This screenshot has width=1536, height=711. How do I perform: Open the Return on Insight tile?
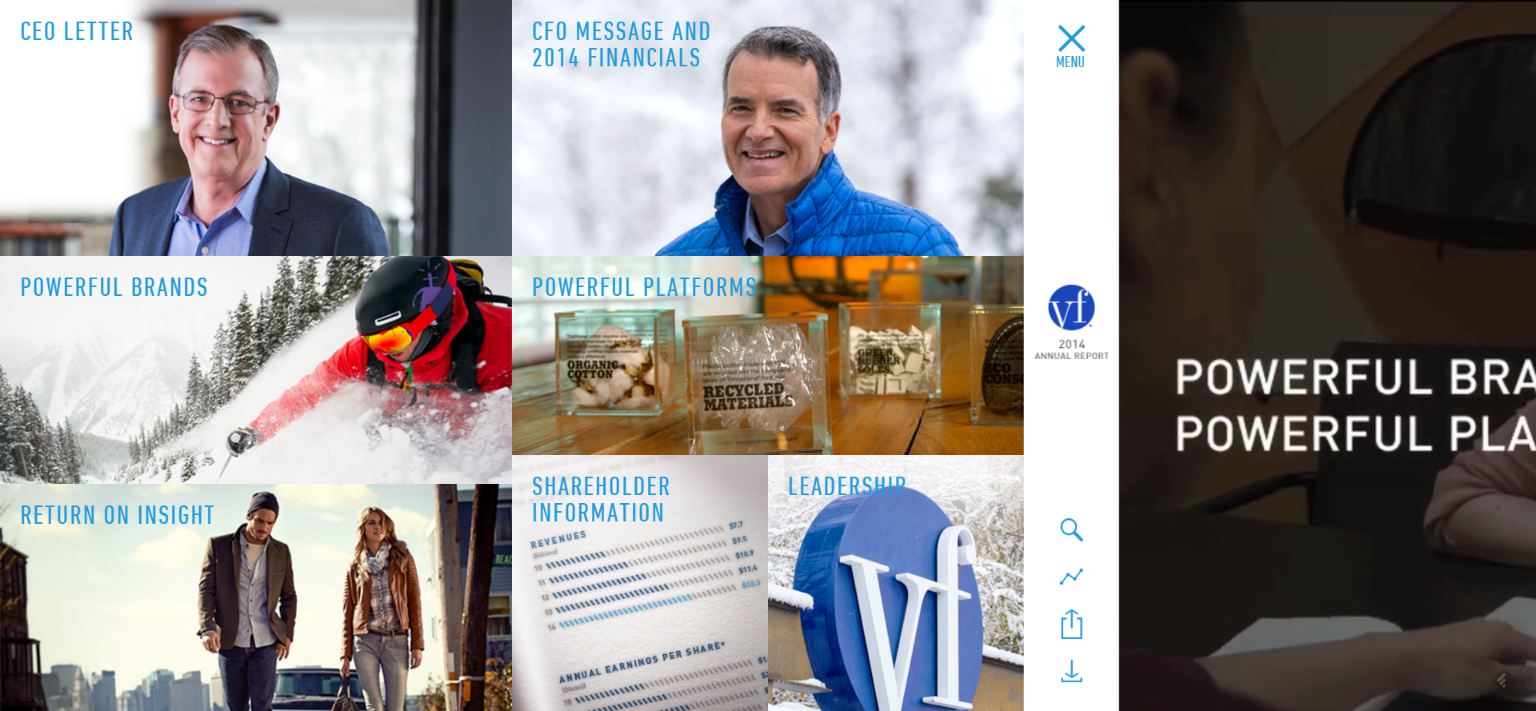pyautogui.click(x=255, y=597)
